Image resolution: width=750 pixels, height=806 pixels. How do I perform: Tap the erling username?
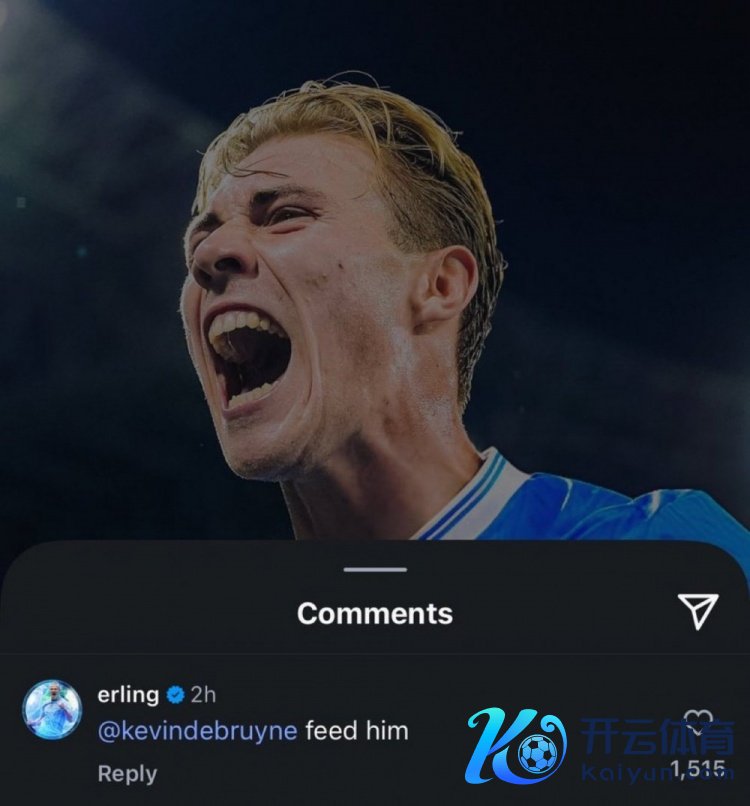point(128,695)
